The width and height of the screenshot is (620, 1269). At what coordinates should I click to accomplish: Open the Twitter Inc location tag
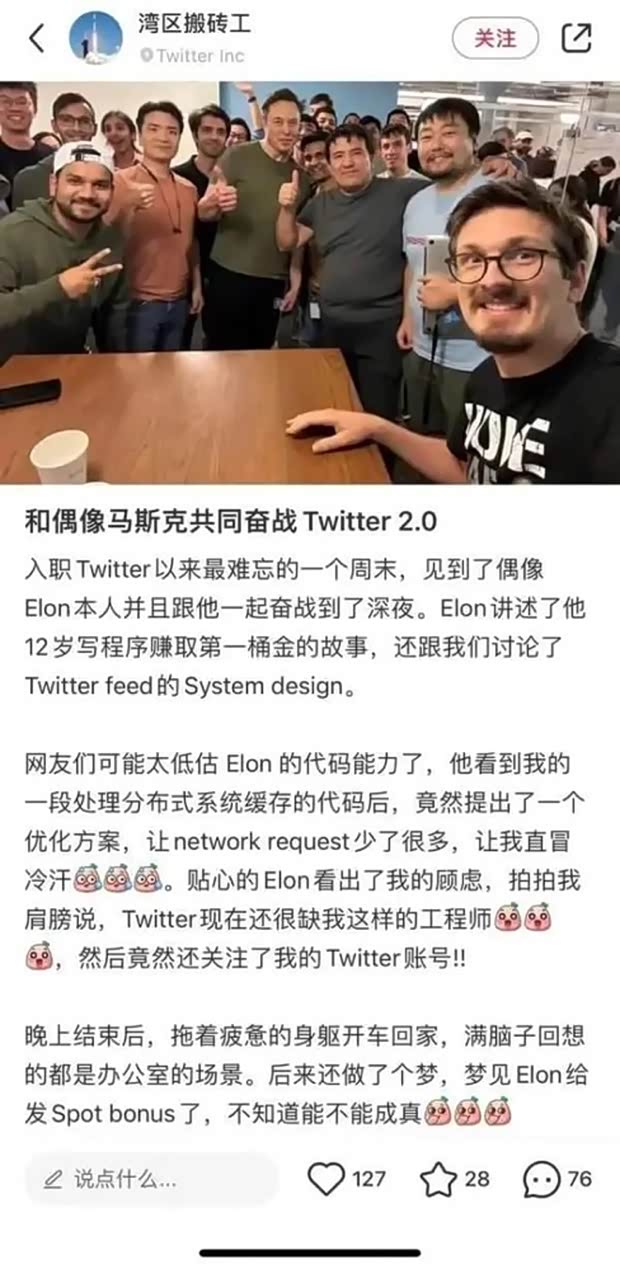pyautogui.click(x=197, y=56)
